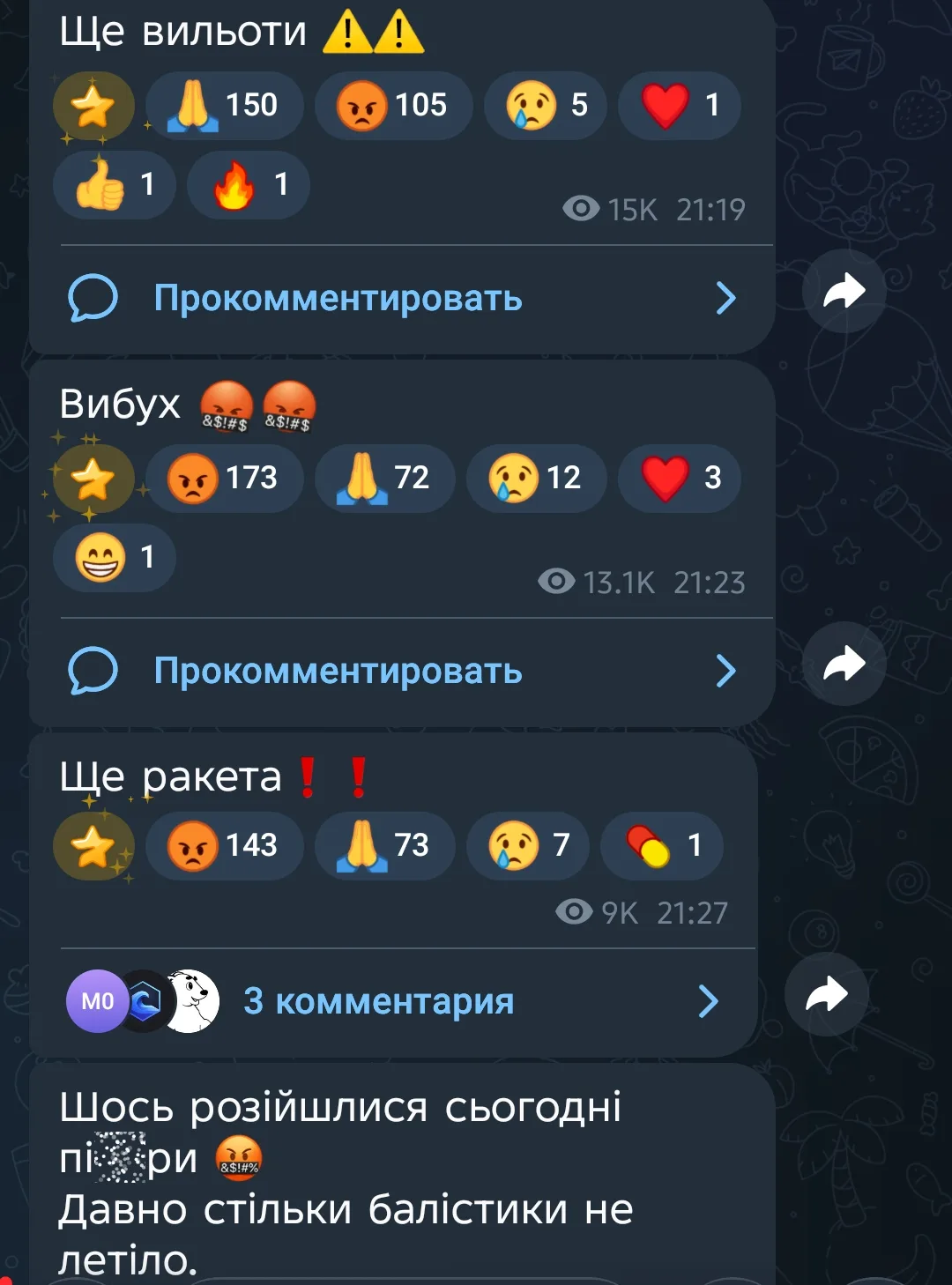Tap thumbs-up reaction with count 1
952x1285 pixels.
click(115, 184)
